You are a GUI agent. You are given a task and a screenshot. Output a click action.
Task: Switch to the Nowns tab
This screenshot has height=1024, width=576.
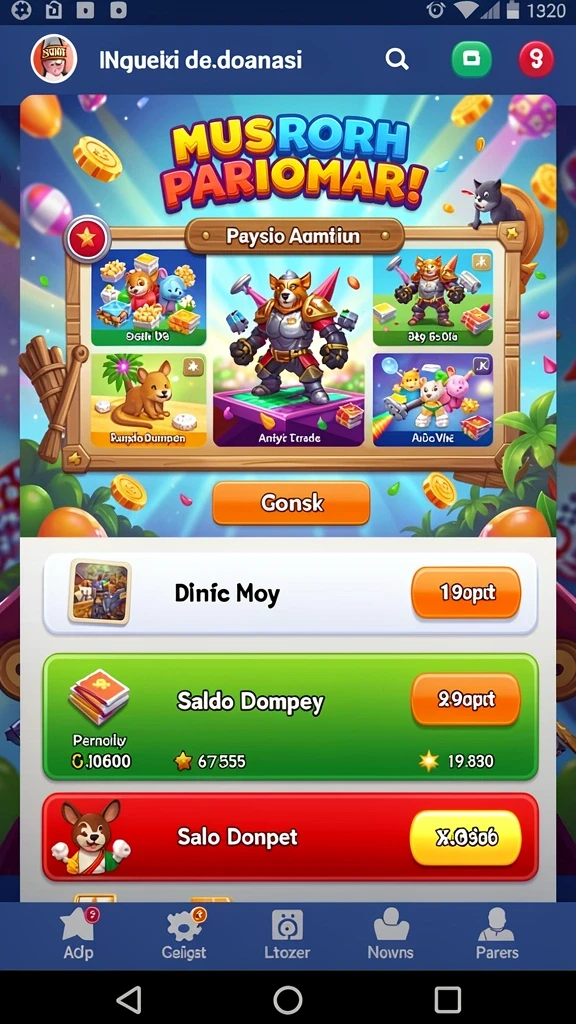[x=391, y=935]
